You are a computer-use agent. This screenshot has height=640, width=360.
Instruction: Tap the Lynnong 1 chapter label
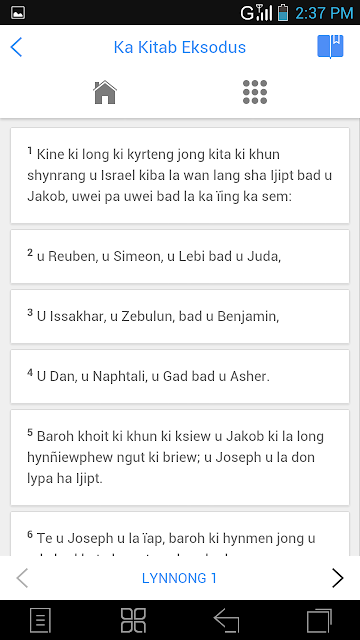(179, 578)
